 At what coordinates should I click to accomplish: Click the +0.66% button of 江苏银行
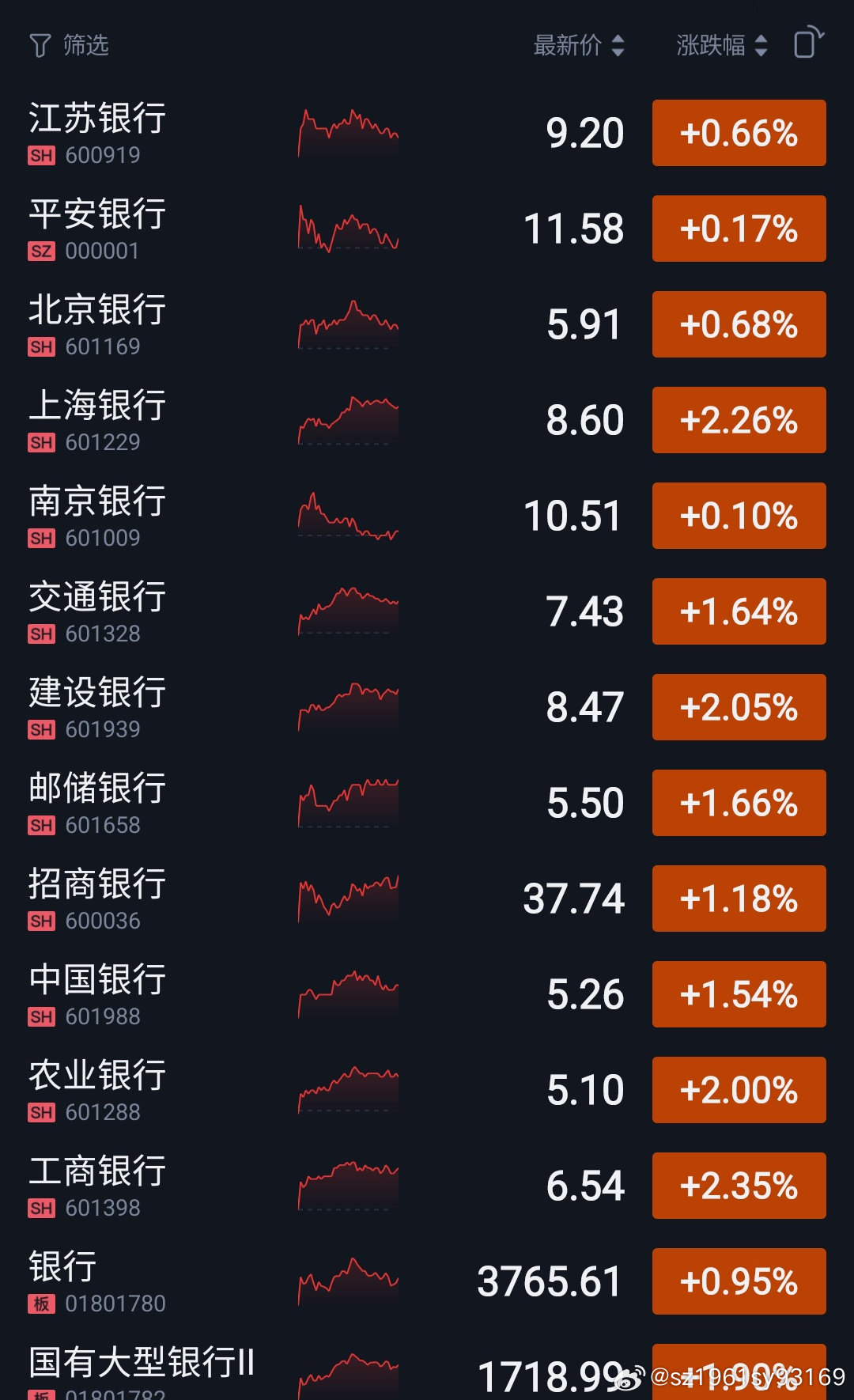738,133
